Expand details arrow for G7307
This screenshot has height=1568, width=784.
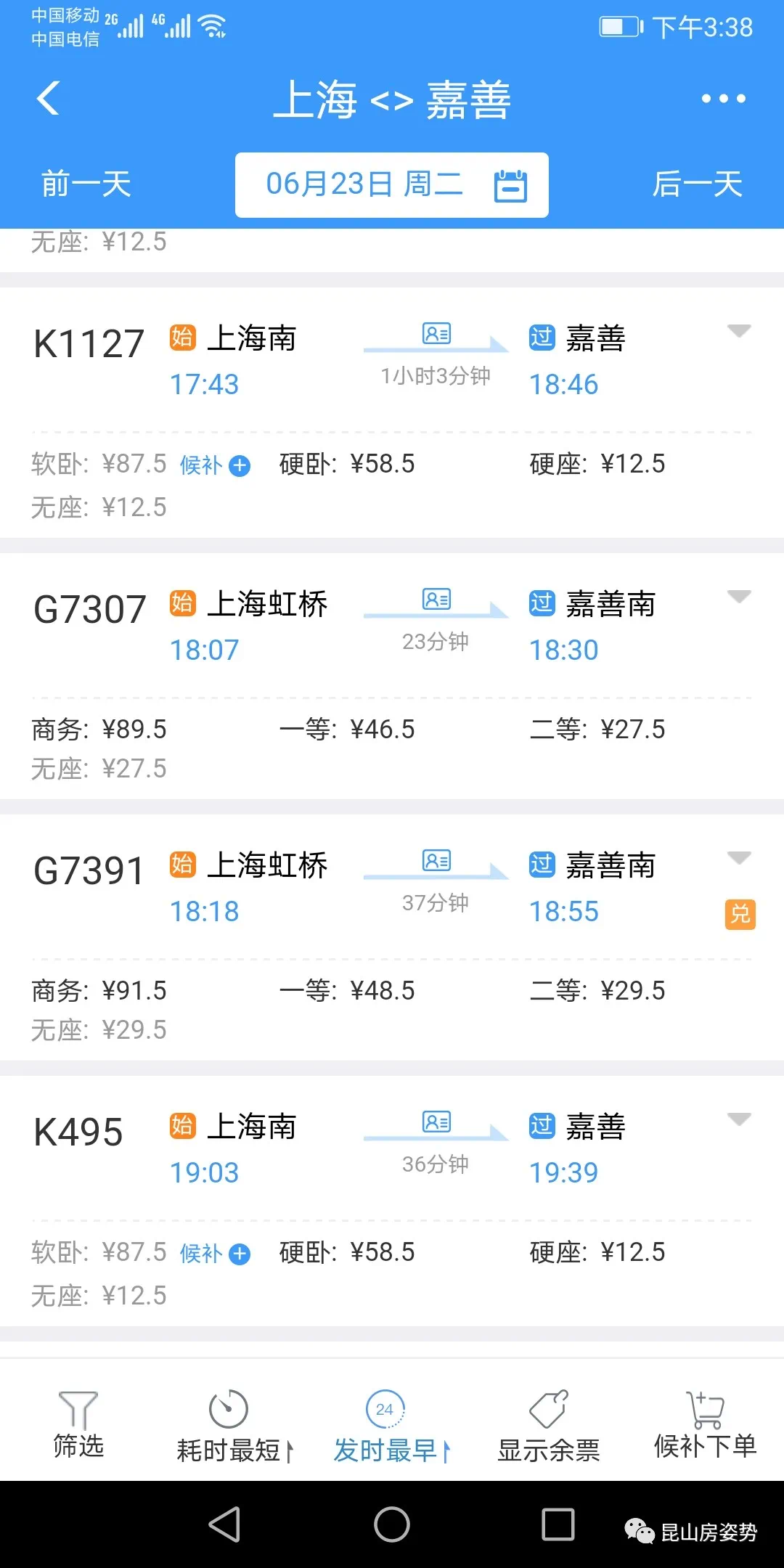pyautogui.click(x=739, y=597)
